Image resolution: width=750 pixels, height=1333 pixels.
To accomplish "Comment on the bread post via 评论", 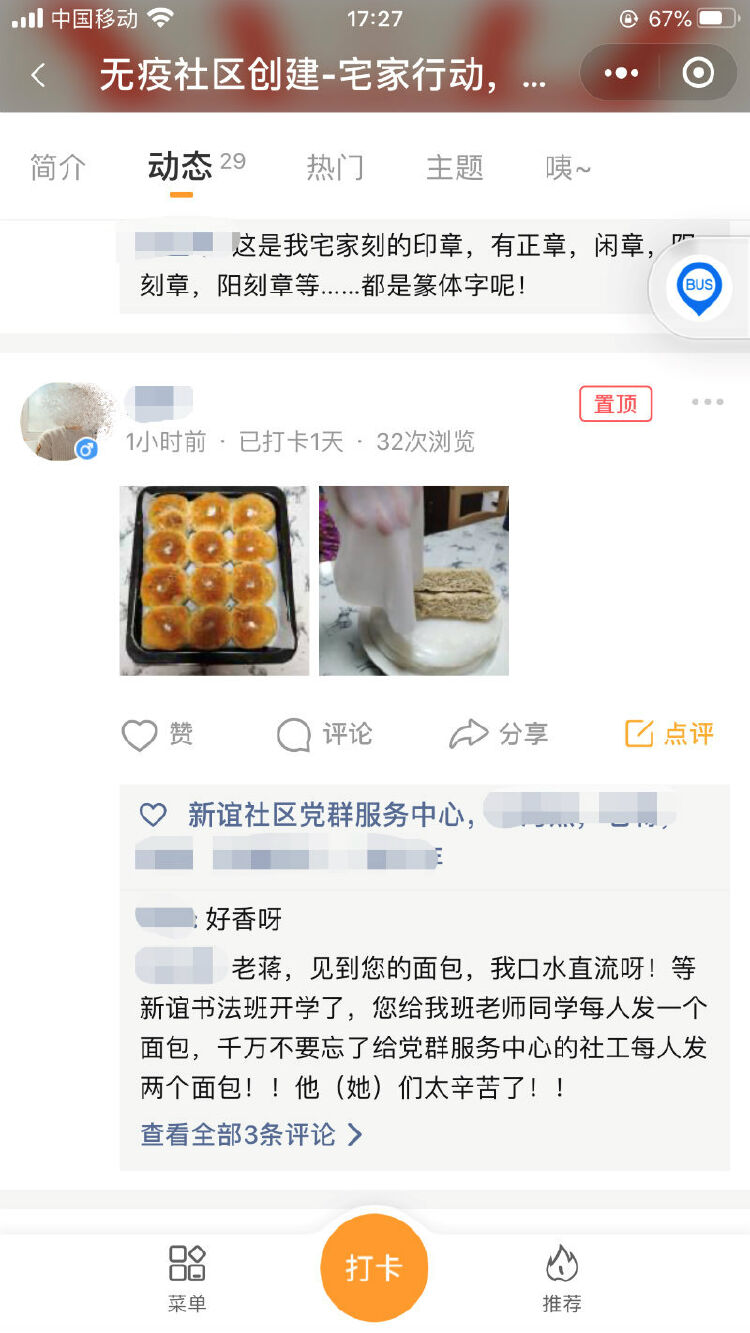I will click(x=324, y=735).
